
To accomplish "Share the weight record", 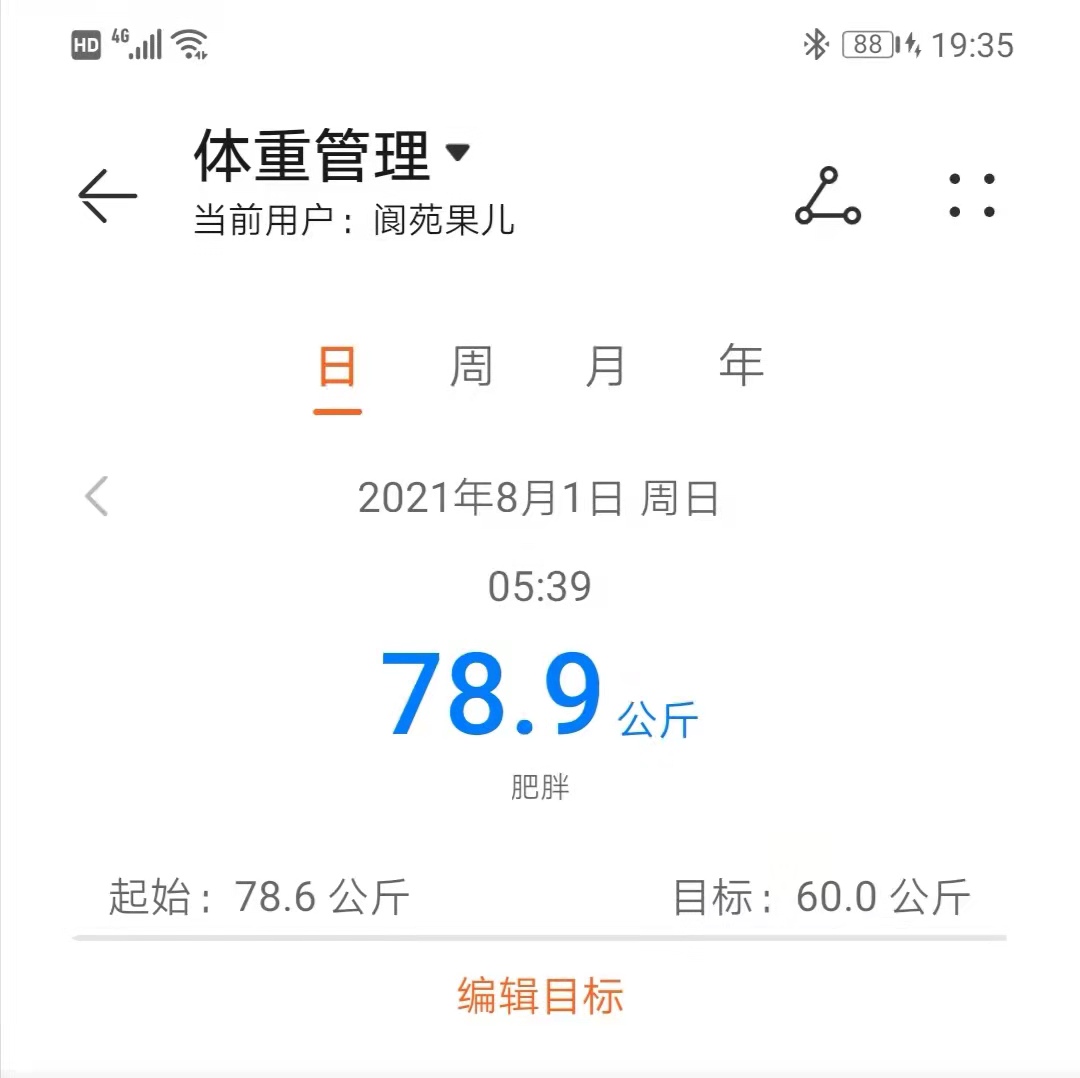I will point(827,196).
